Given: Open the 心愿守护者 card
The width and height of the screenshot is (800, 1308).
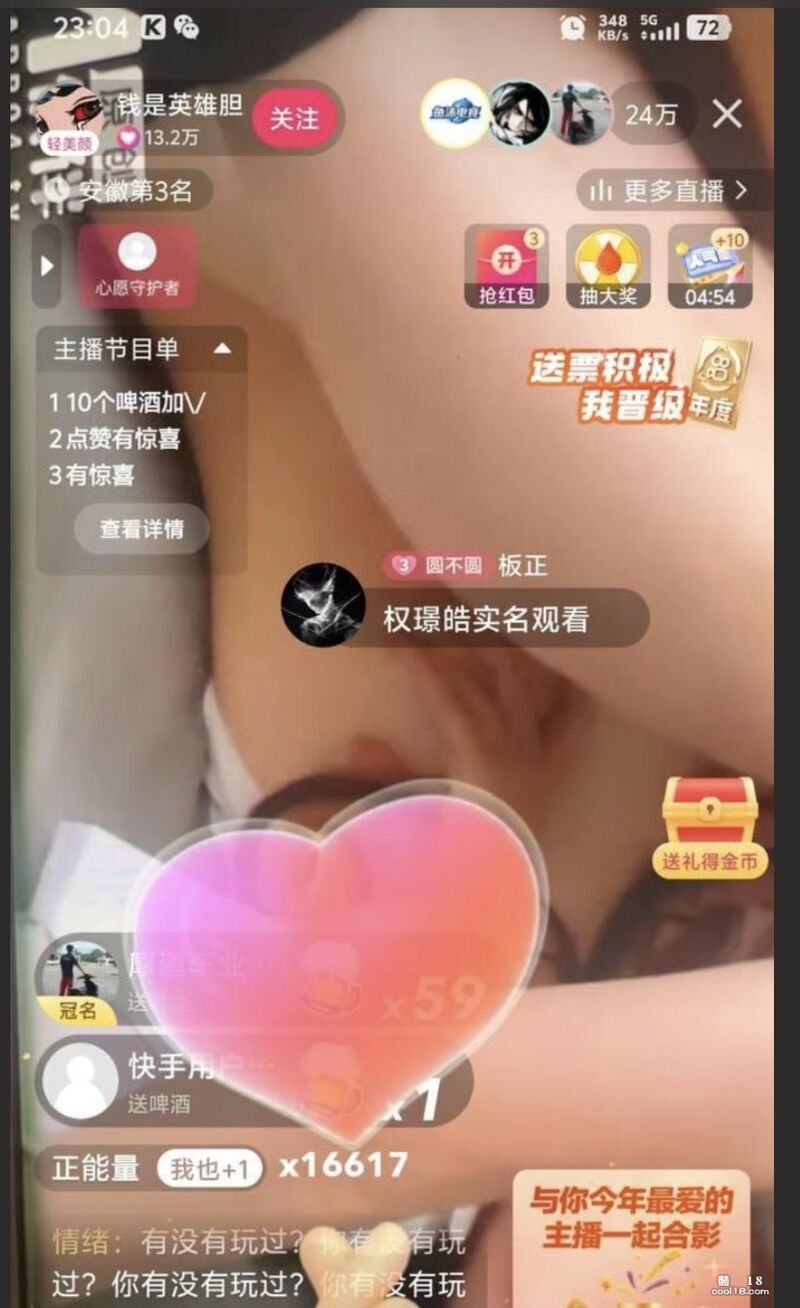Looking at the screenshot, I should coord(137,265).
